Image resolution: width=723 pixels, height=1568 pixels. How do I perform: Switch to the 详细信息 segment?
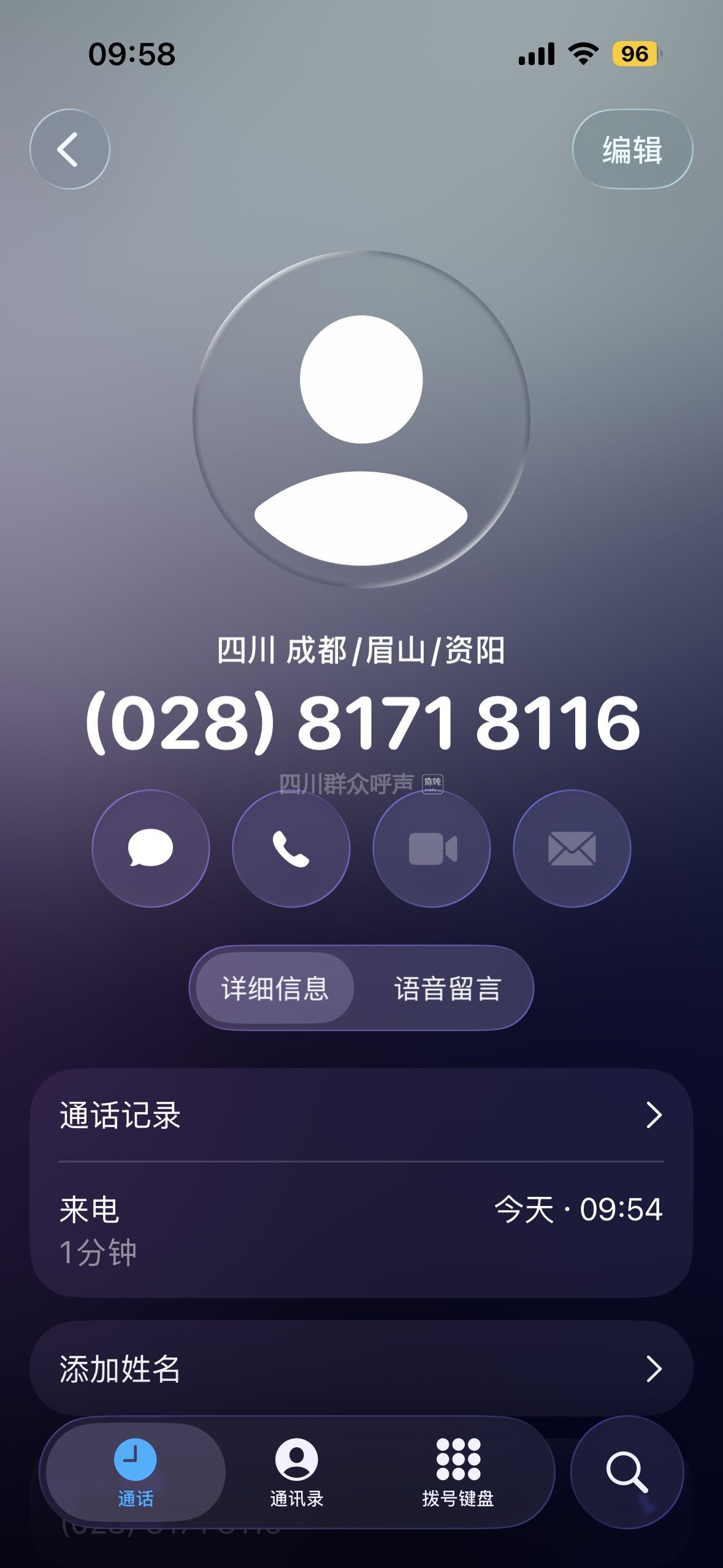(275, 988)
